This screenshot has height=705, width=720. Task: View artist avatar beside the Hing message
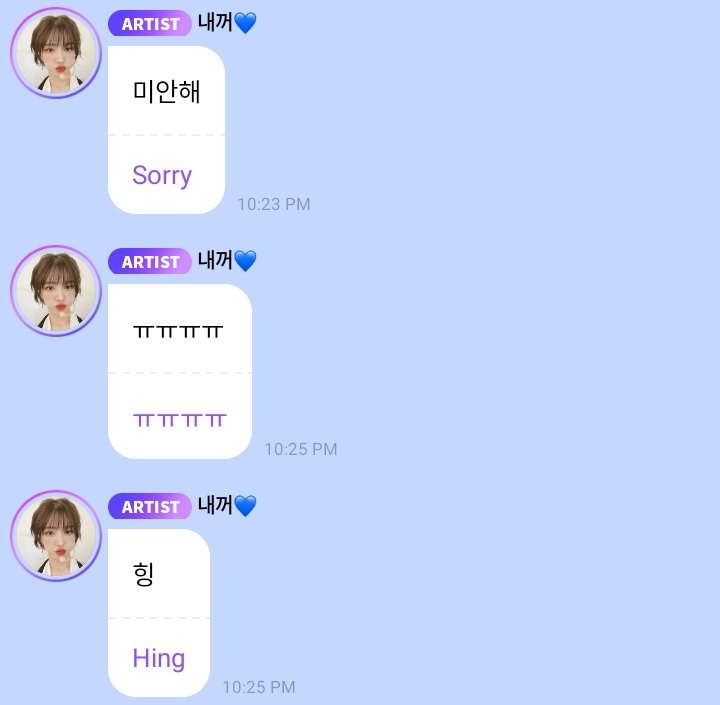[56, 536]
